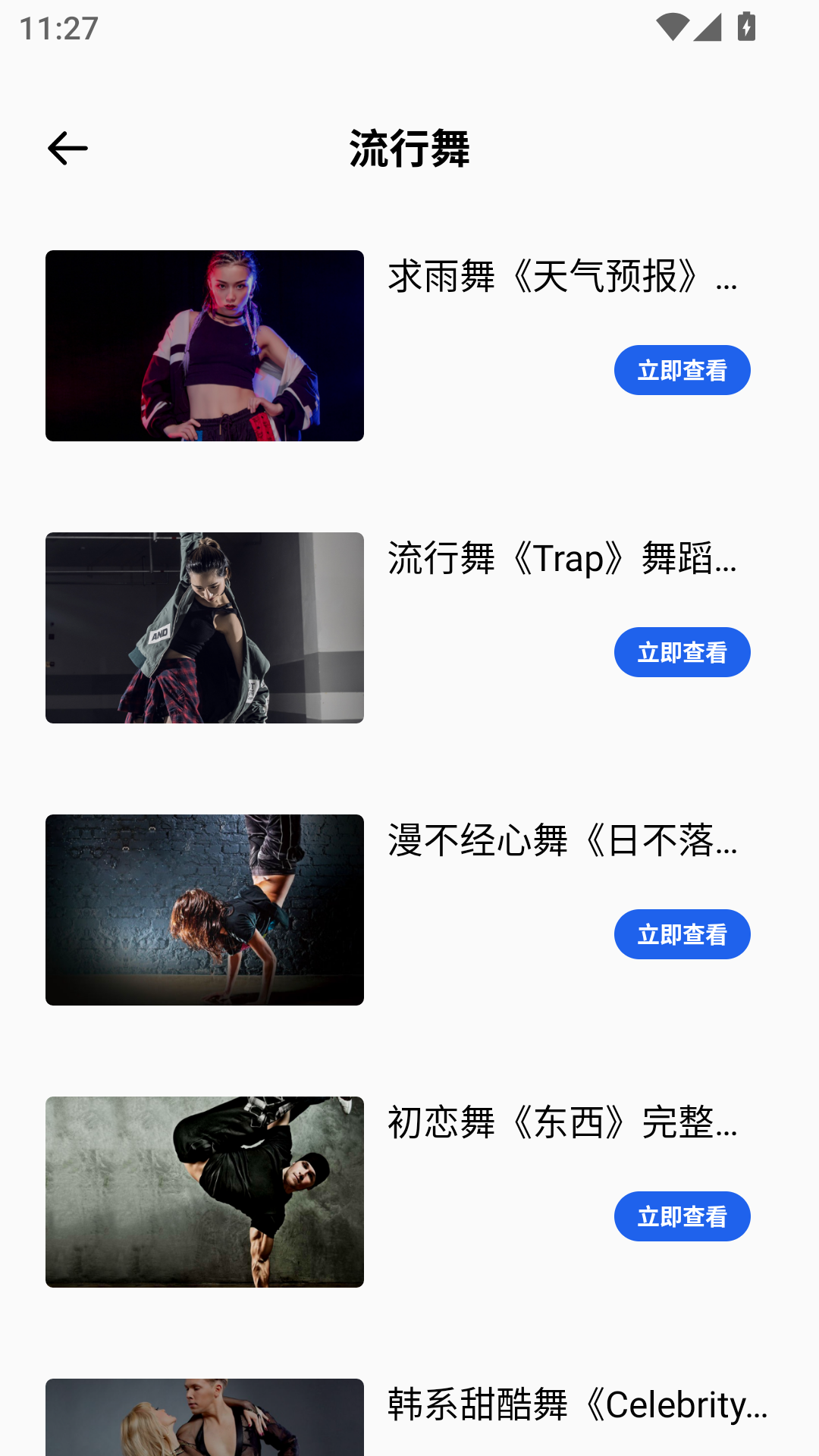
Task: Open 初恋舞《东西》完整 video details
Action: tap(563, 1125)
